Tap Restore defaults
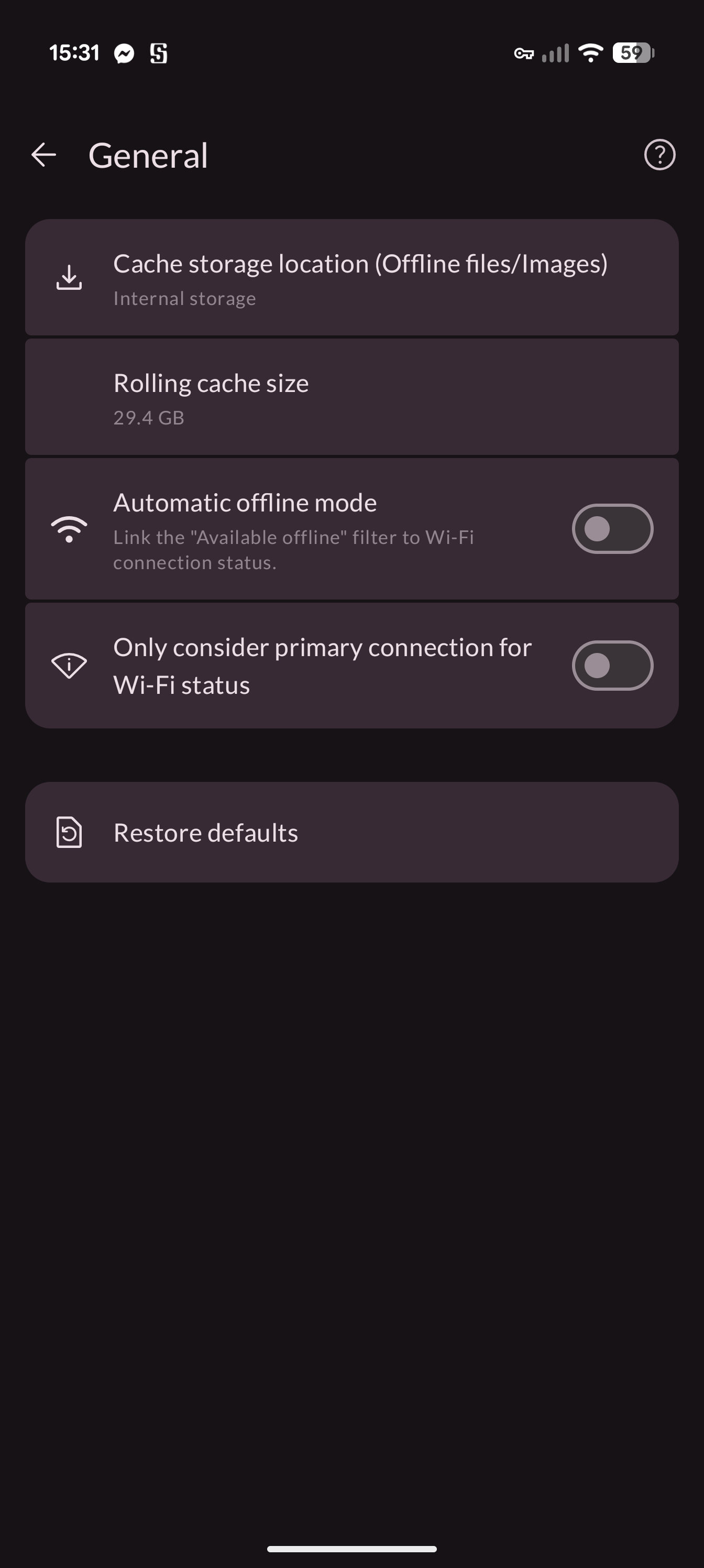 pos(351,832)
